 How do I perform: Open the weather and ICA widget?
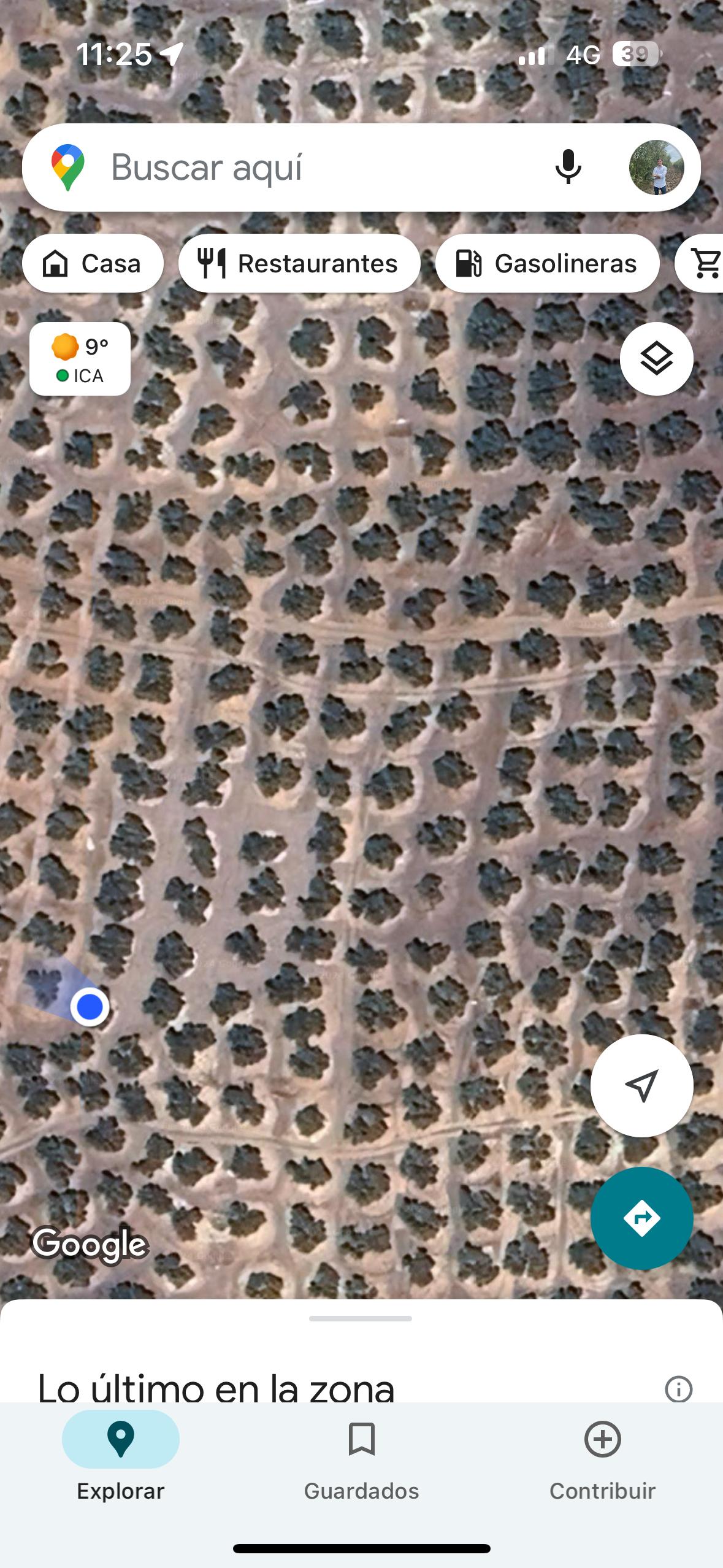(80, 359)
